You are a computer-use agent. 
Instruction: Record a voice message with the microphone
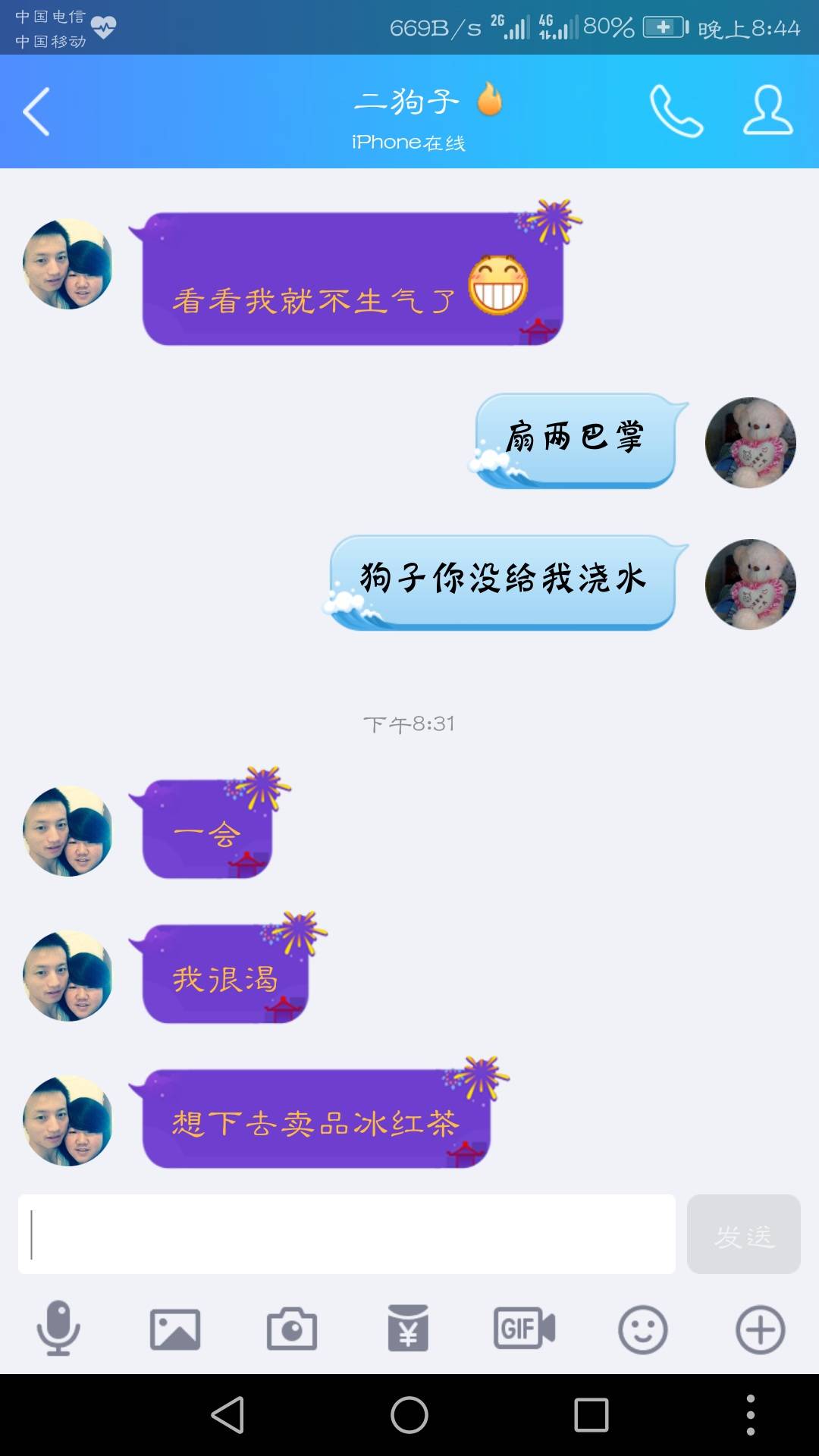(58, 1329)
